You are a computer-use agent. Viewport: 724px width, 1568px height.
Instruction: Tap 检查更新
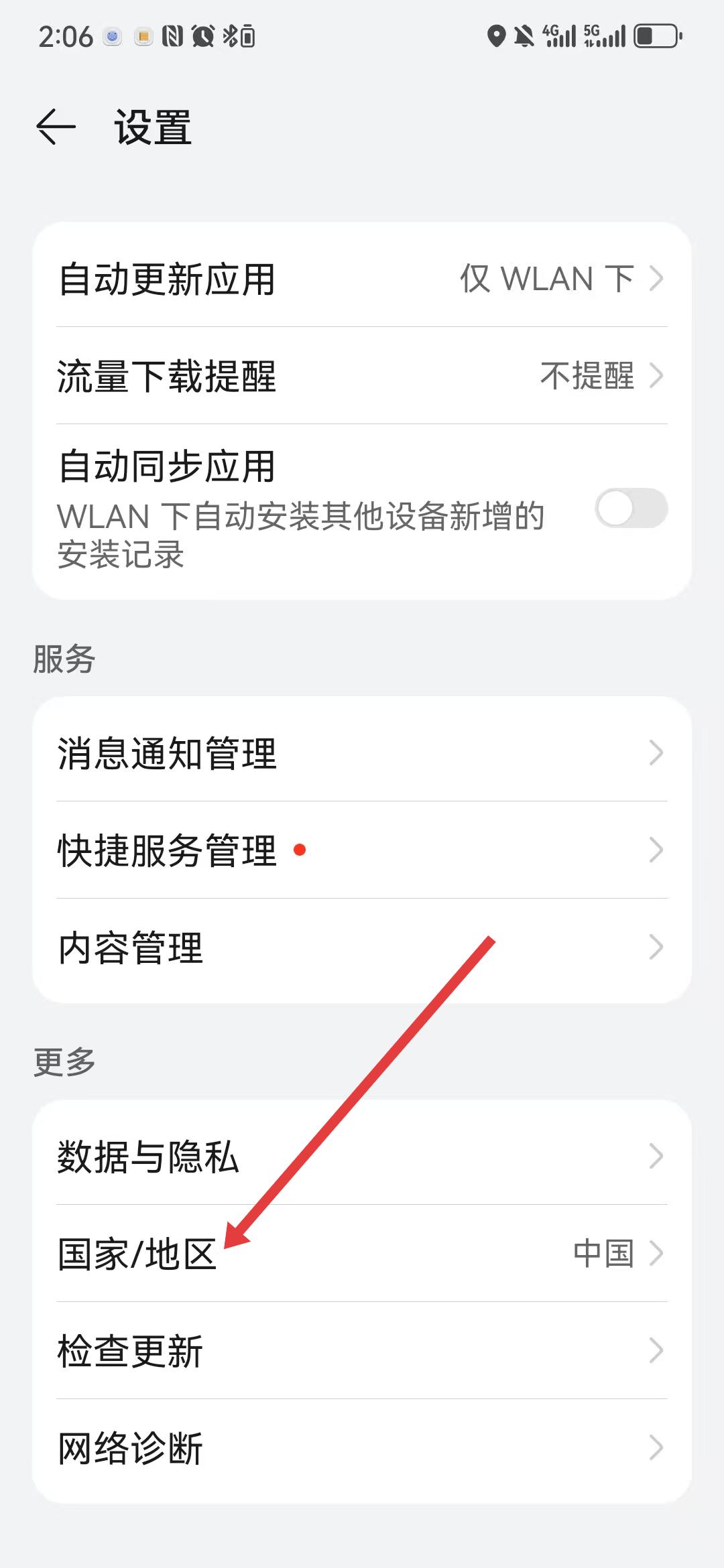(x=362, y=1351)
